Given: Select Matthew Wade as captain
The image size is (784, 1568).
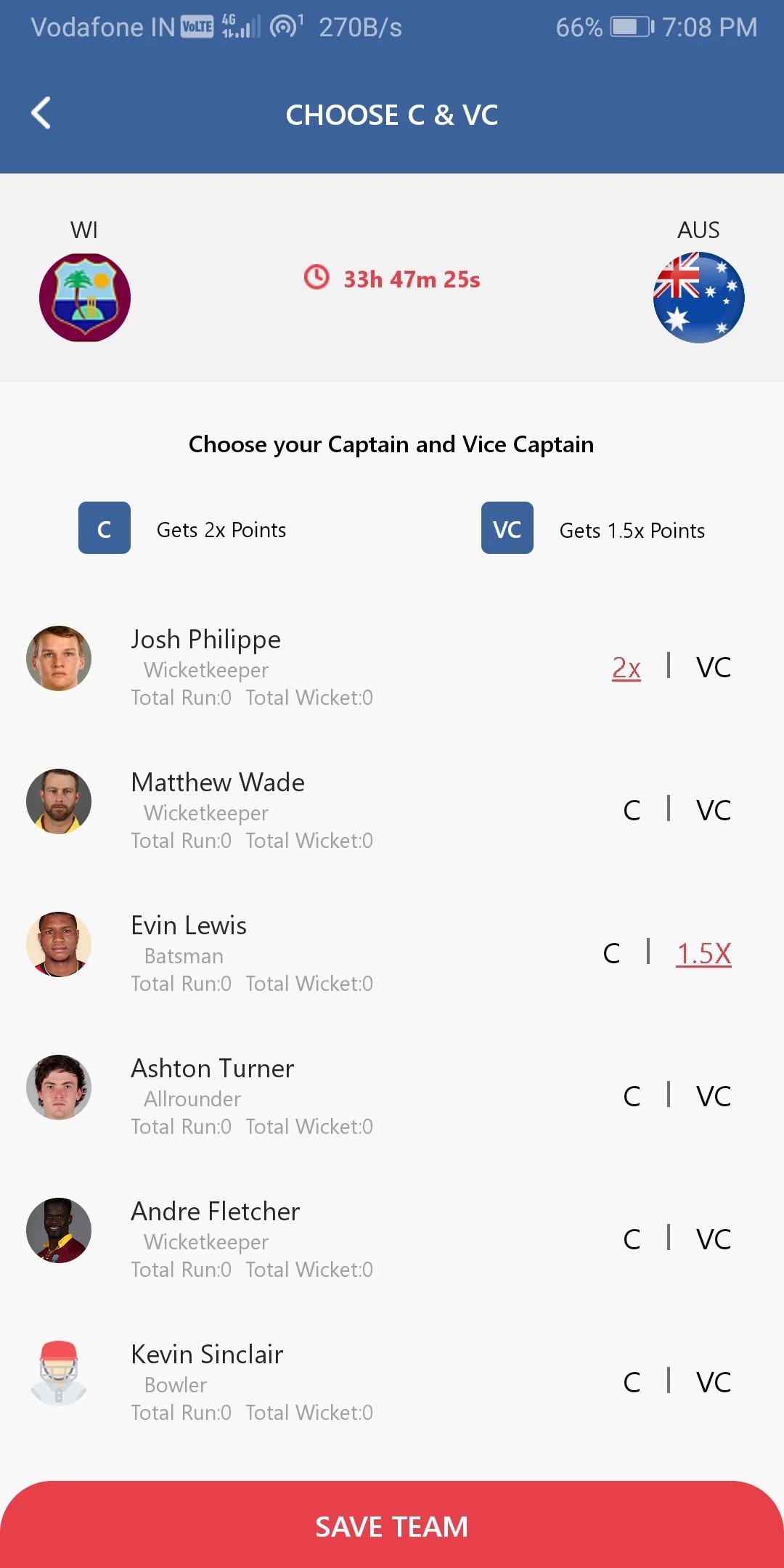Looking at the screenshot, I should (x=632, y=810).
